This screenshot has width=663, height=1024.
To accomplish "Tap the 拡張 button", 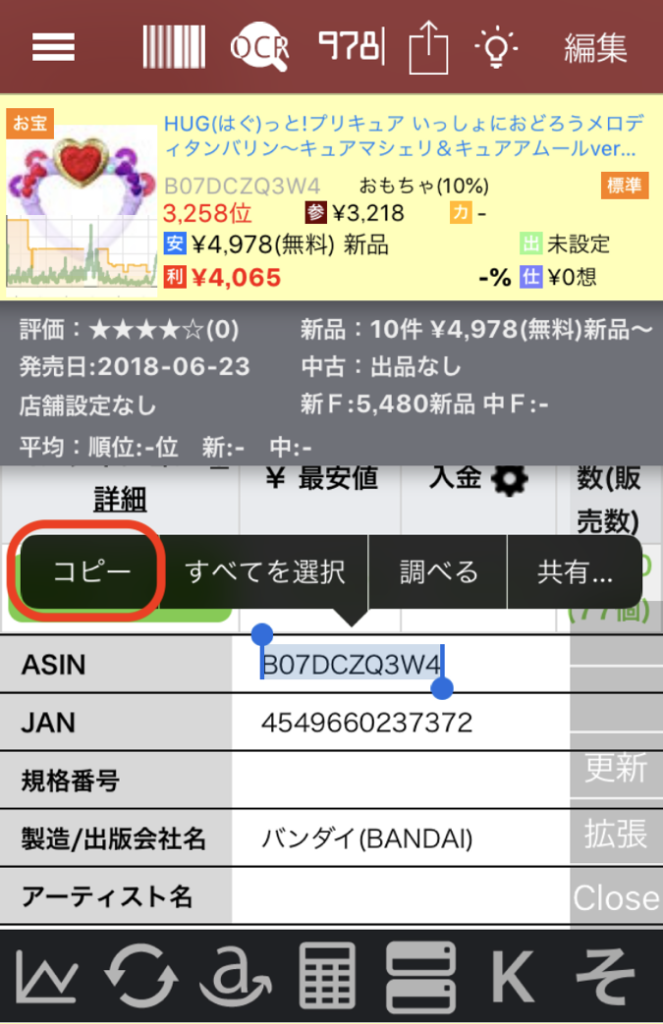I will [616, 834].
